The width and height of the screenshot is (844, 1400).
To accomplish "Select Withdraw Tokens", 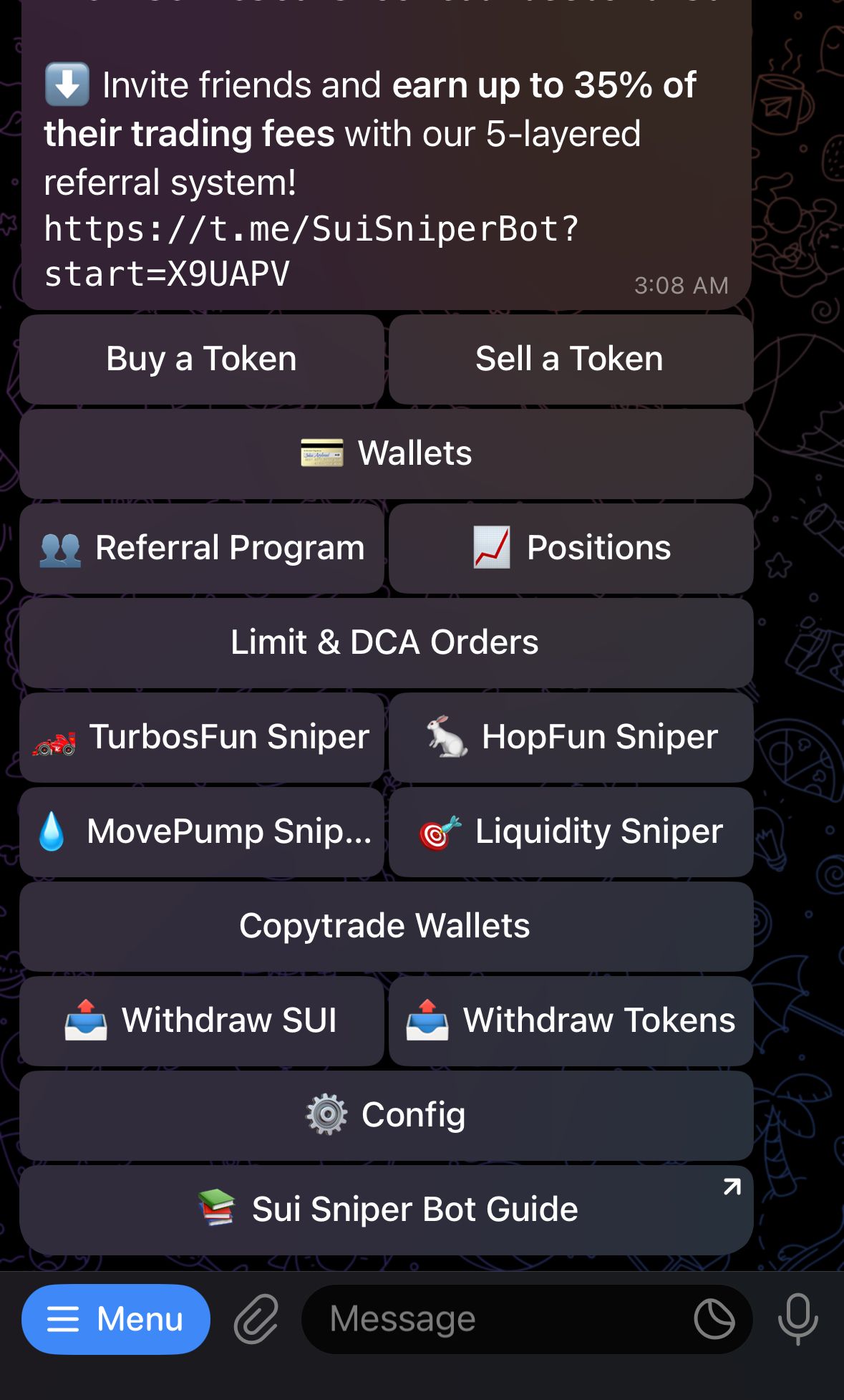I will (x=569, y=1020).
